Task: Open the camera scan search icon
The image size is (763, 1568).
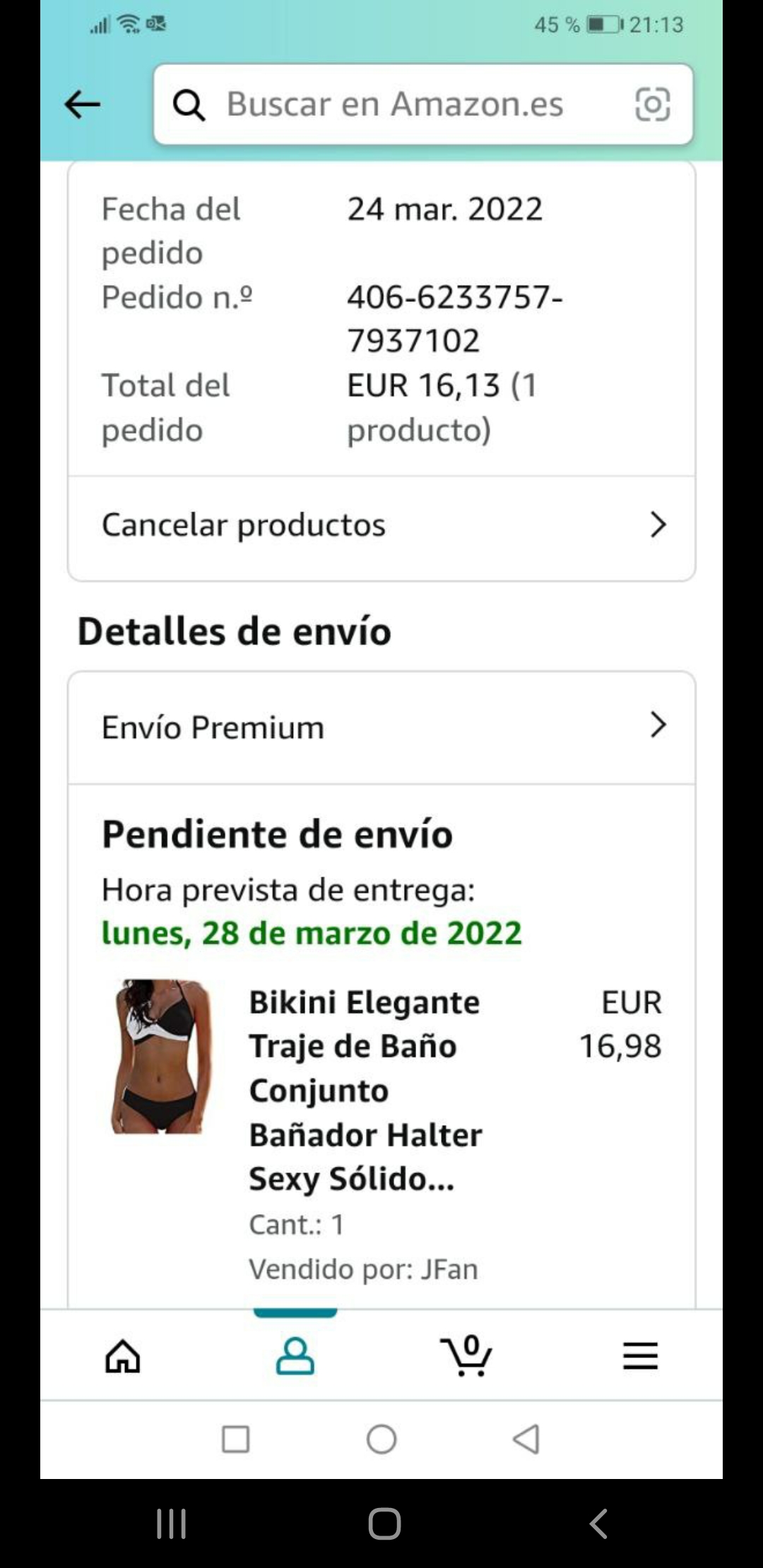Action: tap(652, 105)
